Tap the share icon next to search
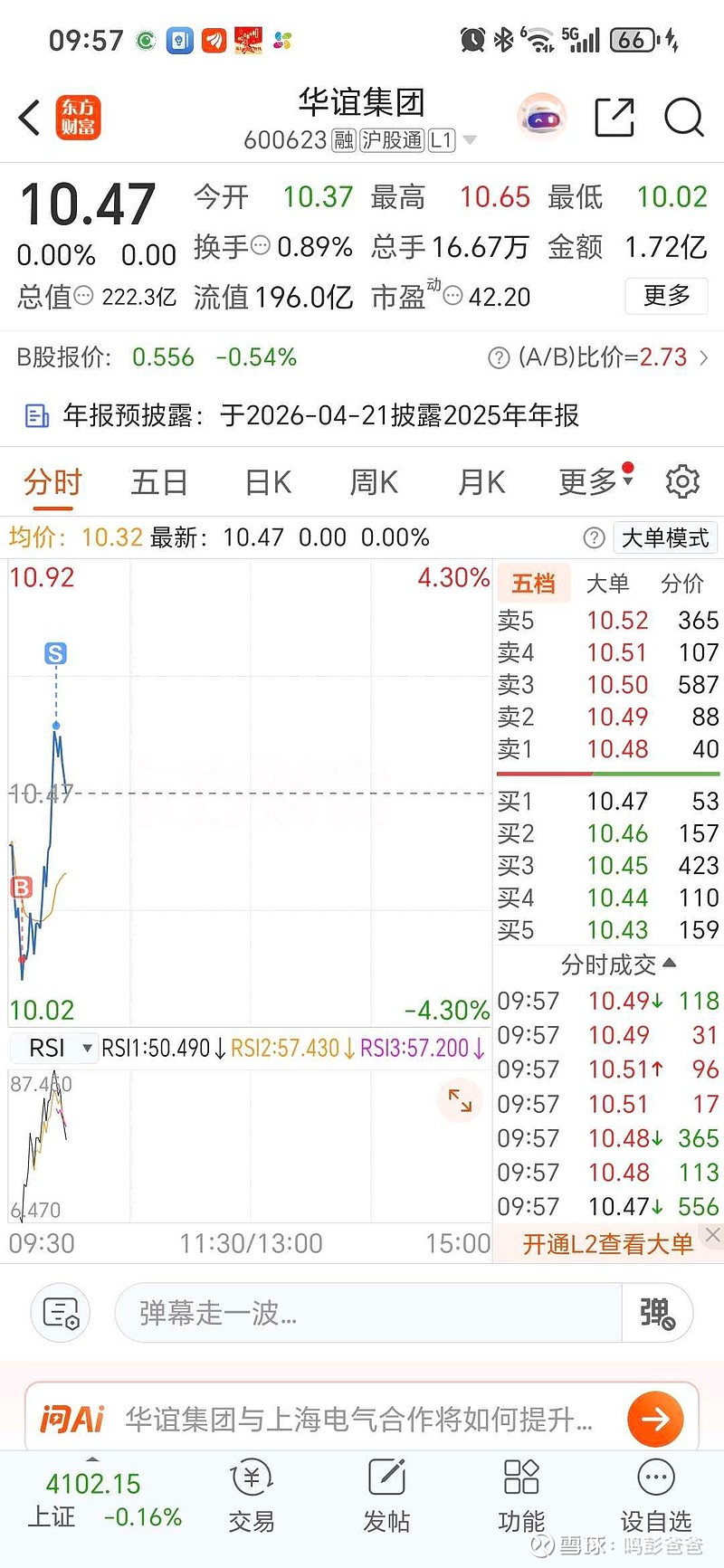 pyautogui.click(x=614, y=117)
